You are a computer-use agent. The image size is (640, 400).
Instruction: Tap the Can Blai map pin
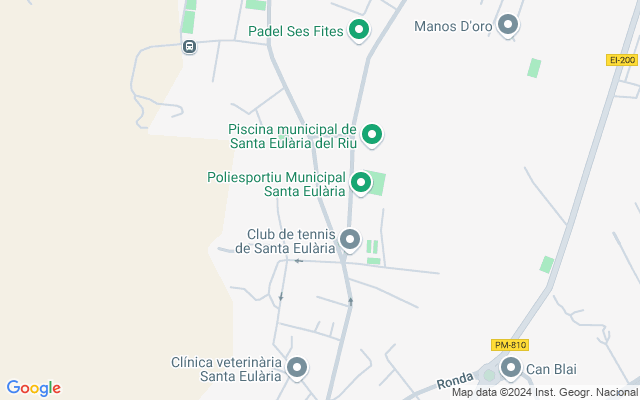click(511, 368)
